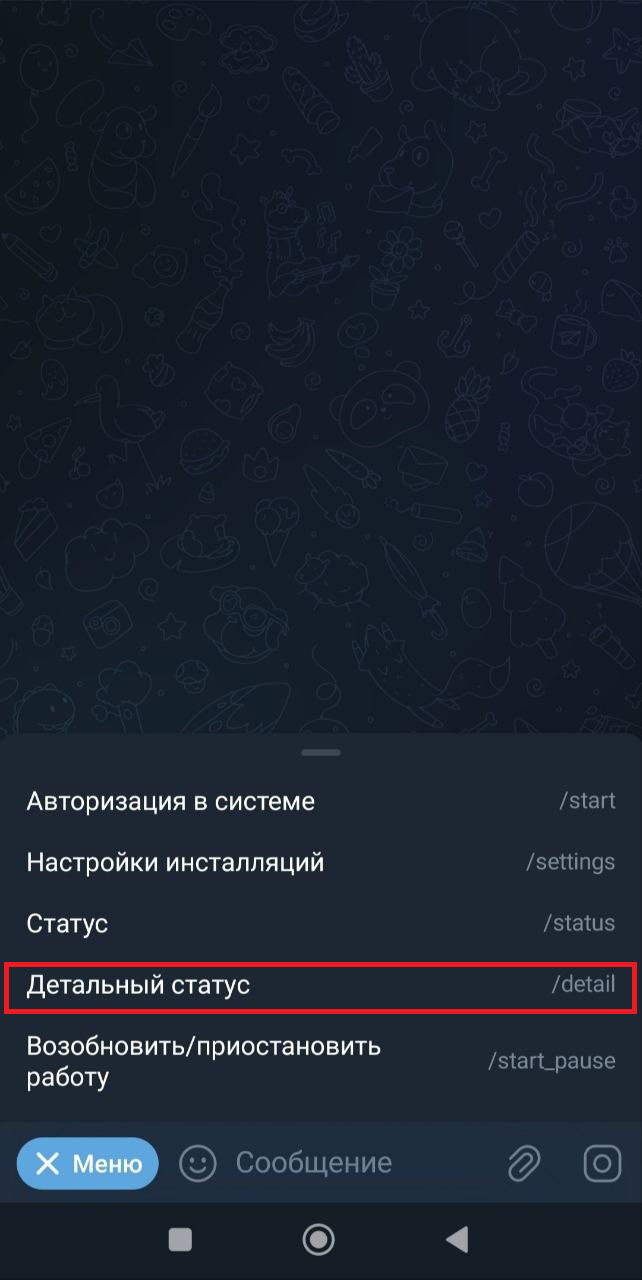The width and height of the screenshot is (642, 1280).
Task: Attach a file with the paperclip icon
Action: tap(524, 1163)
